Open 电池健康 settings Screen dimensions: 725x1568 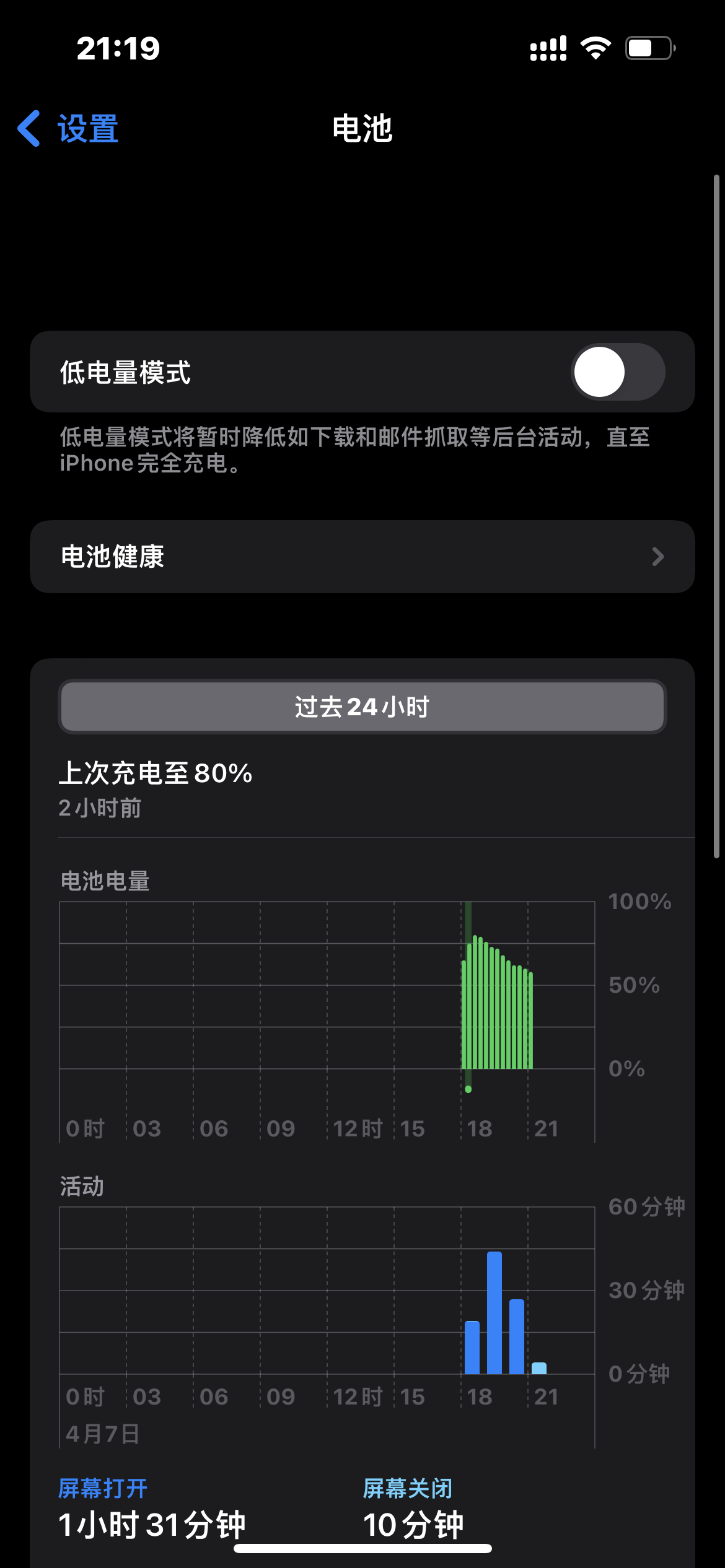(362, 557)
